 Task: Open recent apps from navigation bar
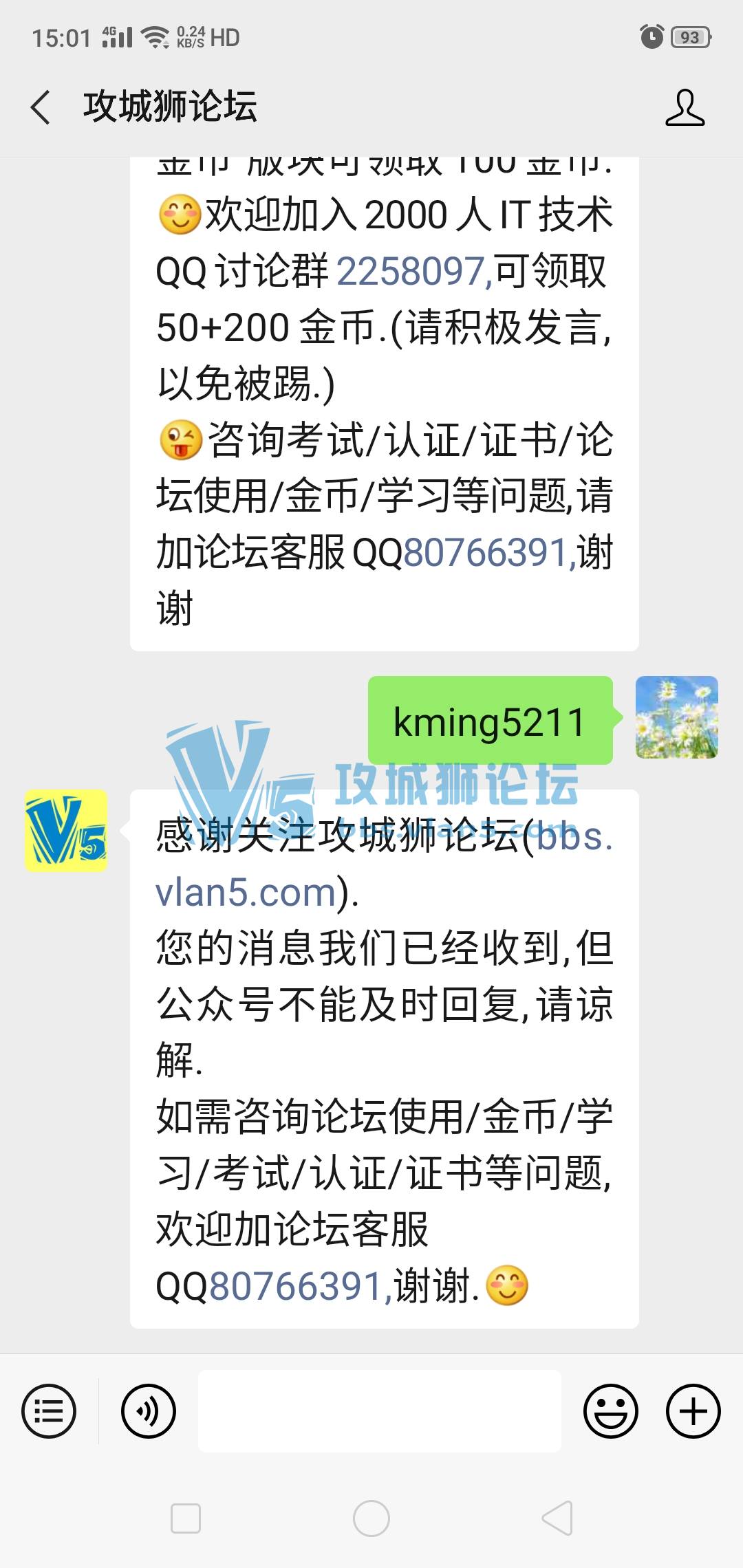click(x=186, y=1518)
